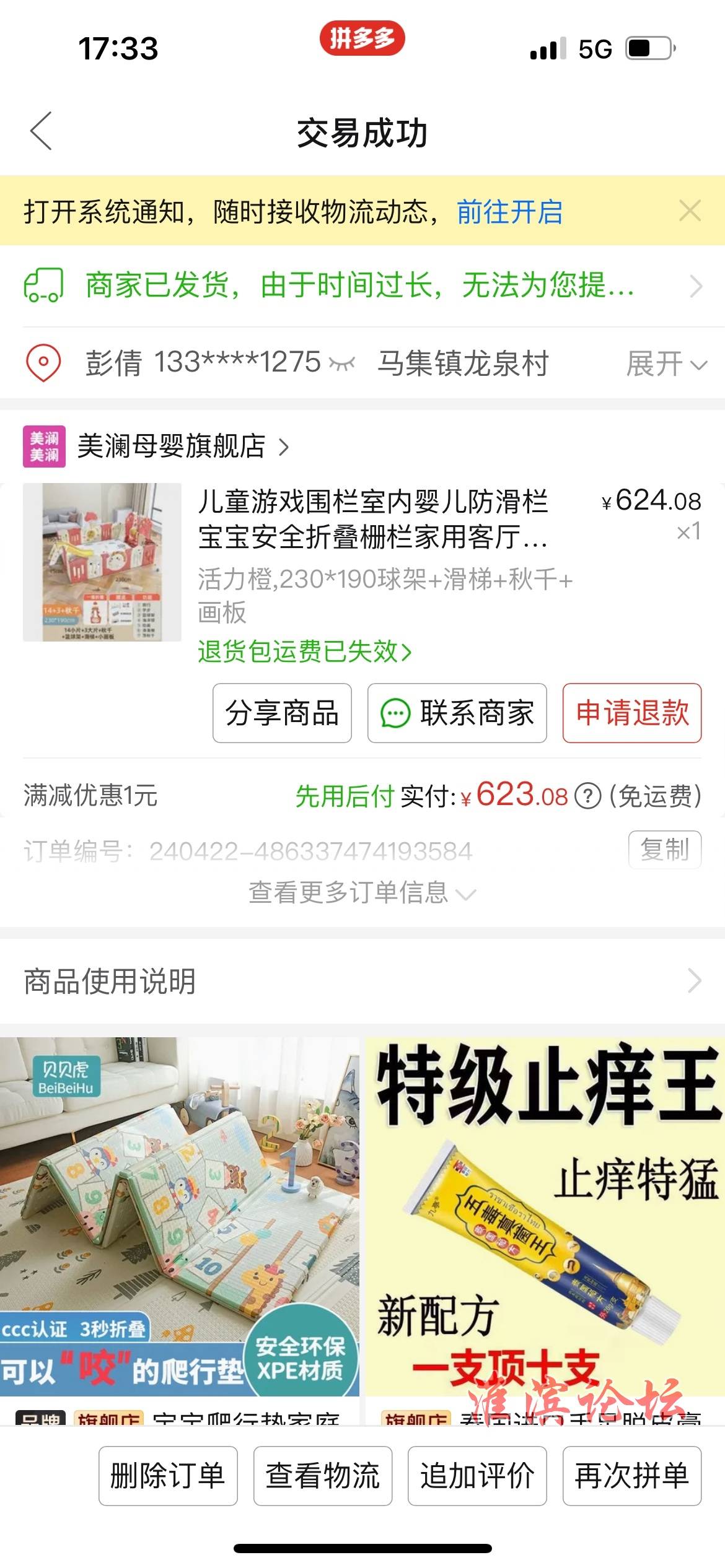This screenshot has width=725, height=1568.
Task: Tap the 前往开启 notification link
Action: click(509, 212)
